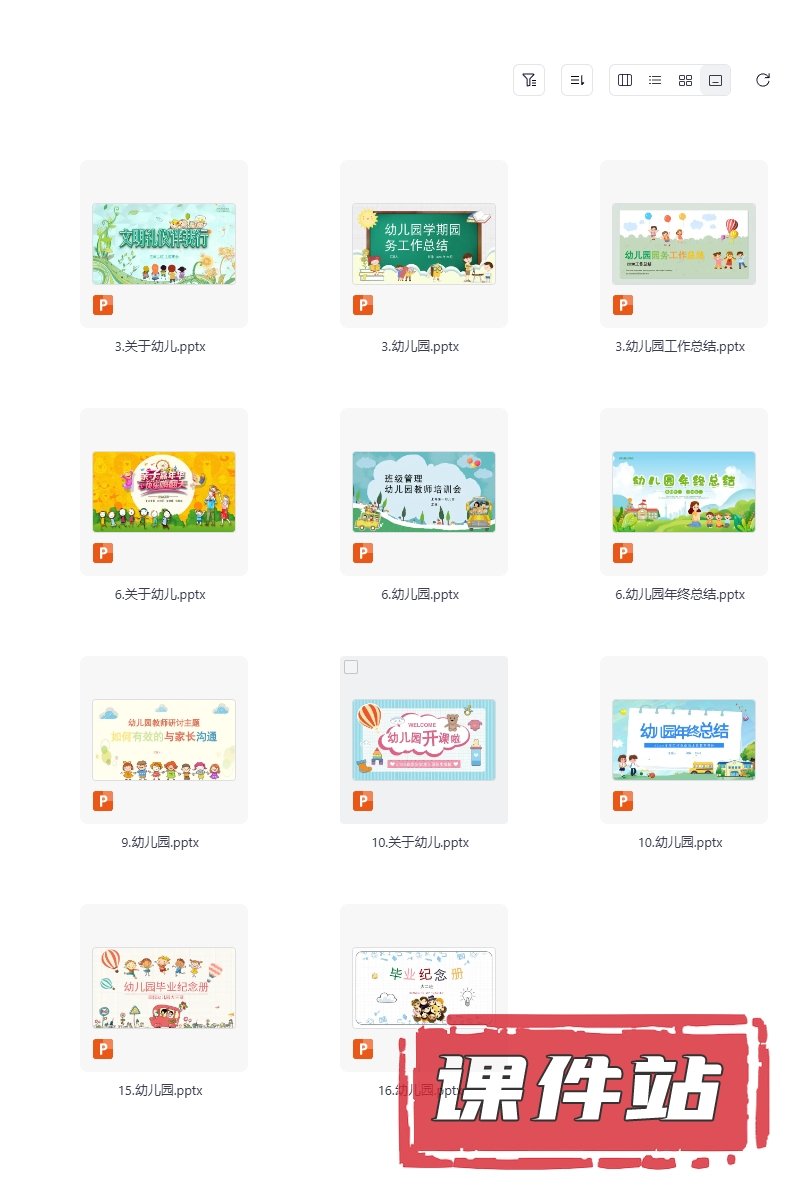
Task: Open the file 9.幼儿园.pptx
Action: pyautogui.click(x=164, y=740)
